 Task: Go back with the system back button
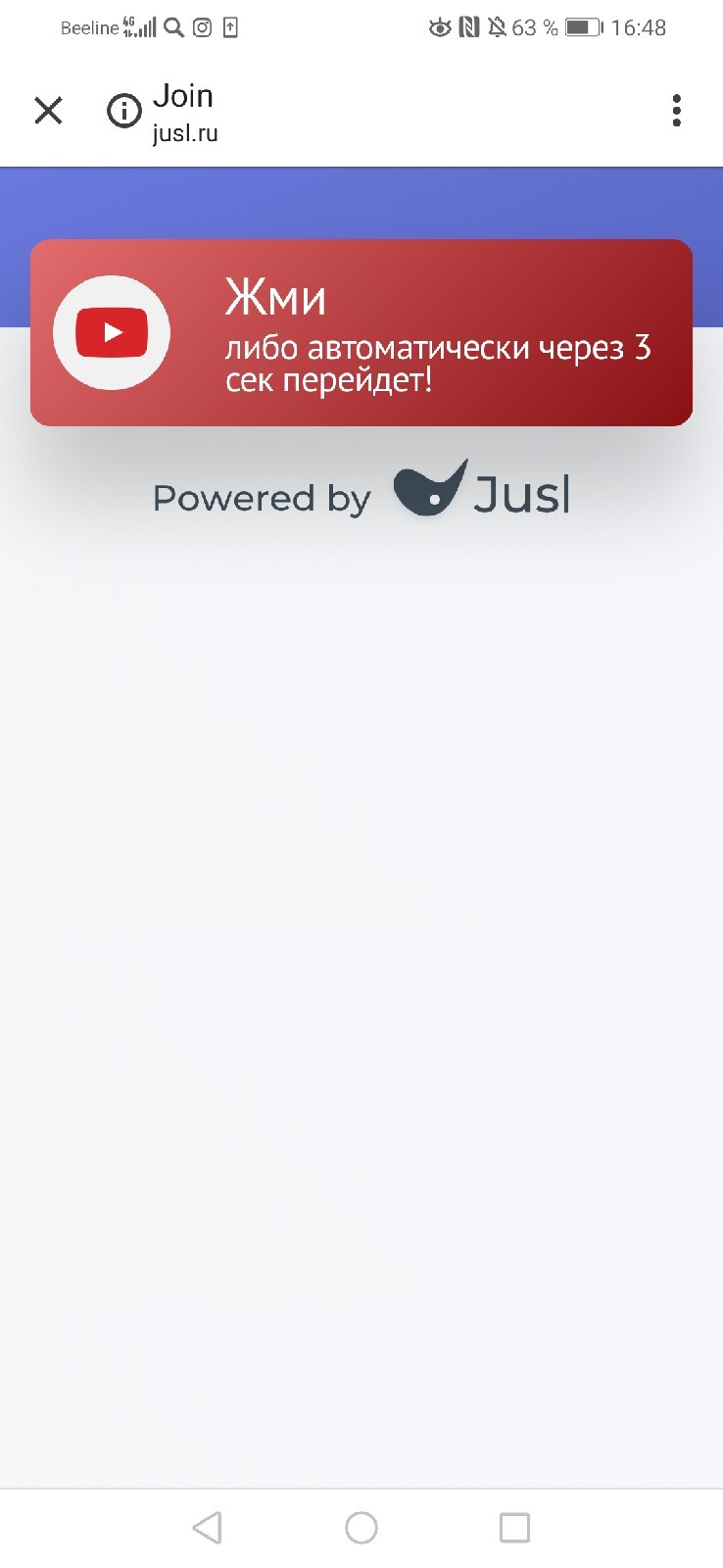point(208,1527)
